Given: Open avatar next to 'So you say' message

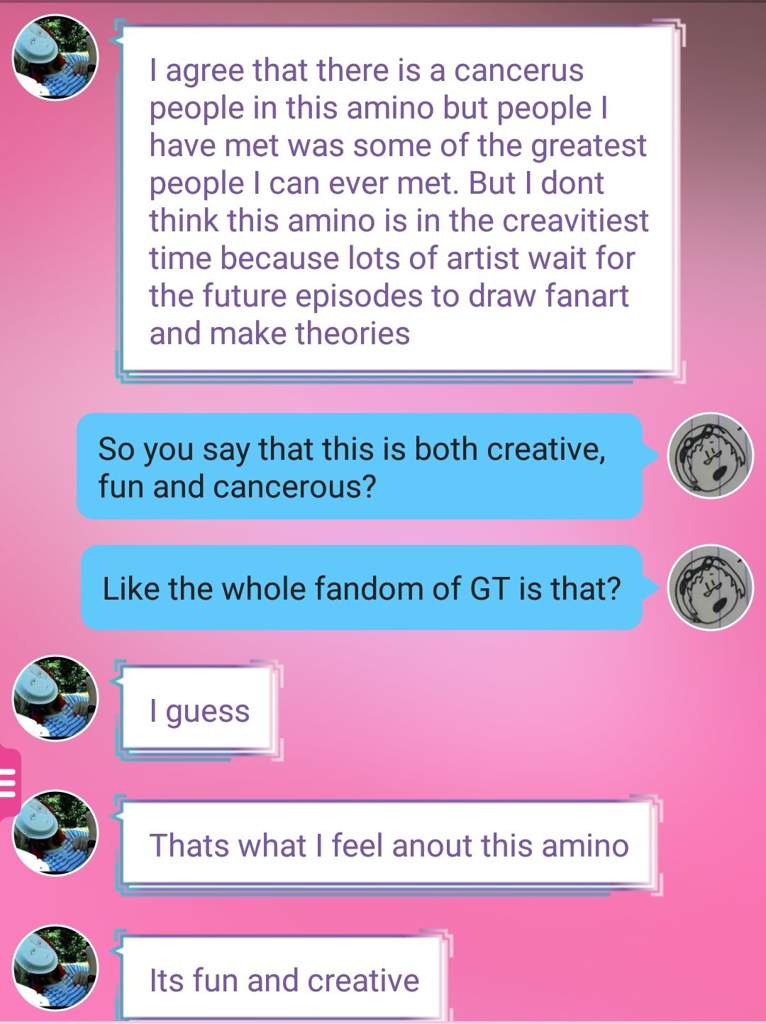Looking at the screenshot, I should pos(710,456).
